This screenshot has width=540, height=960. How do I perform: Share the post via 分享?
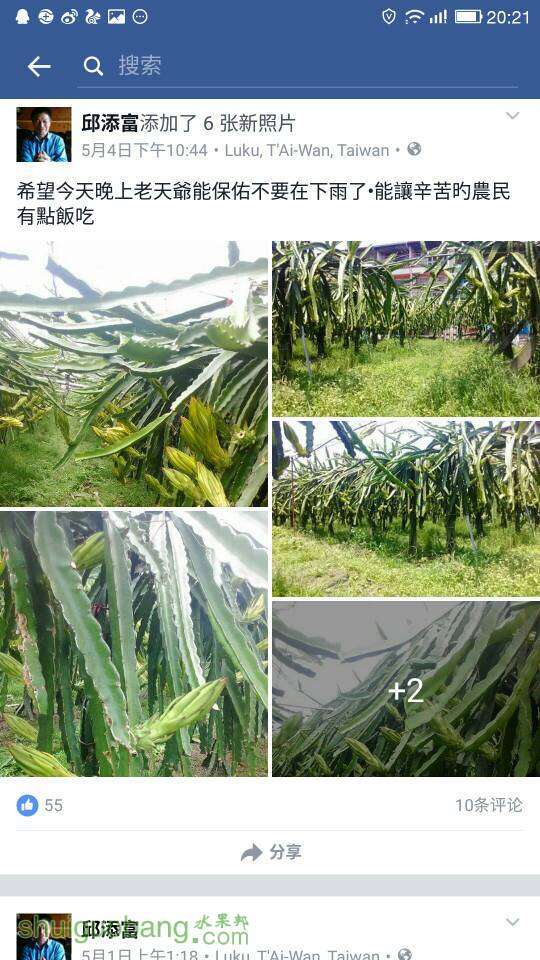[x=270, y=852]
